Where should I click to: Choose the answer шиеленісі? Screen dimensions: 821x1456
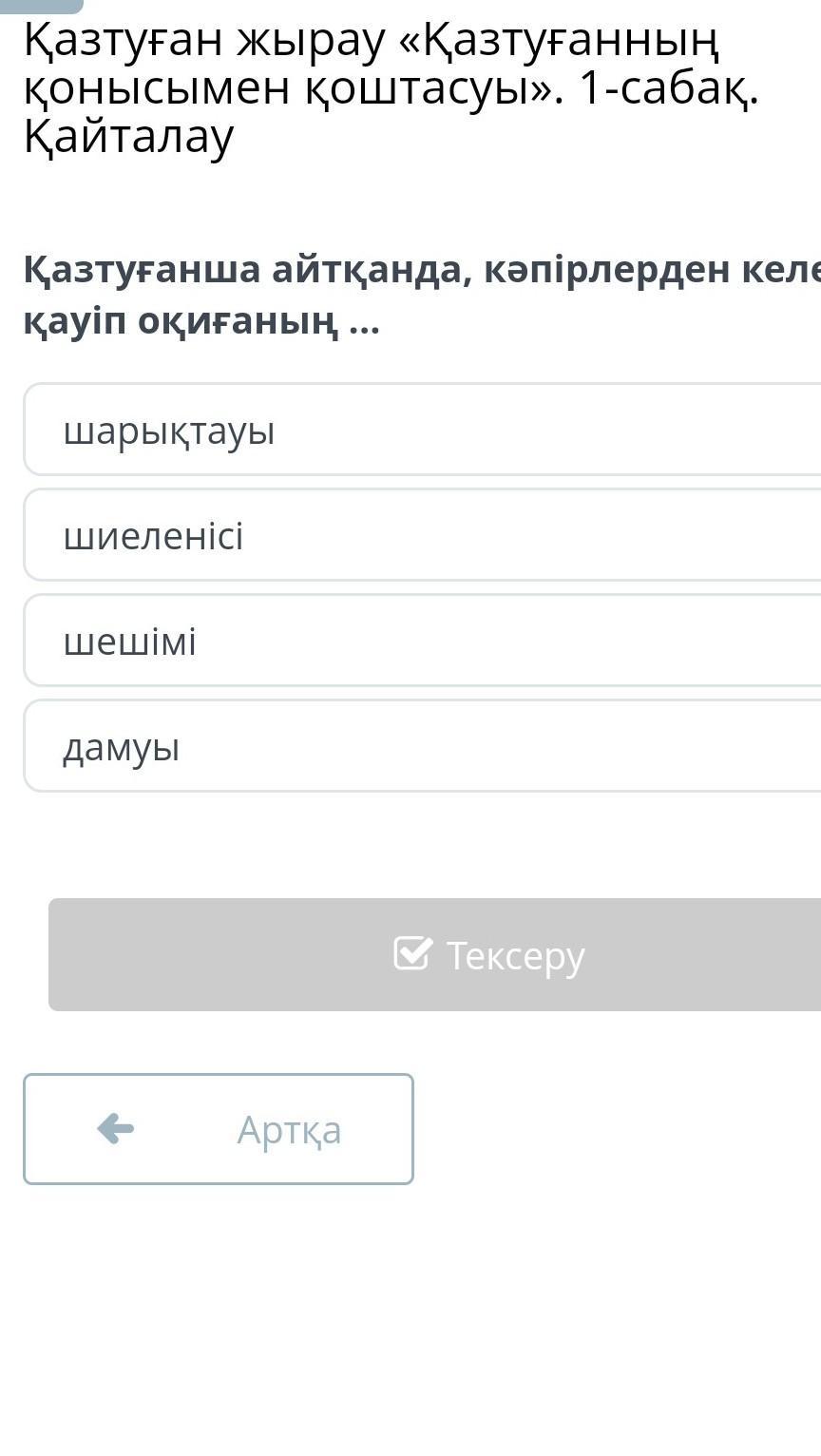click(423, 536)
